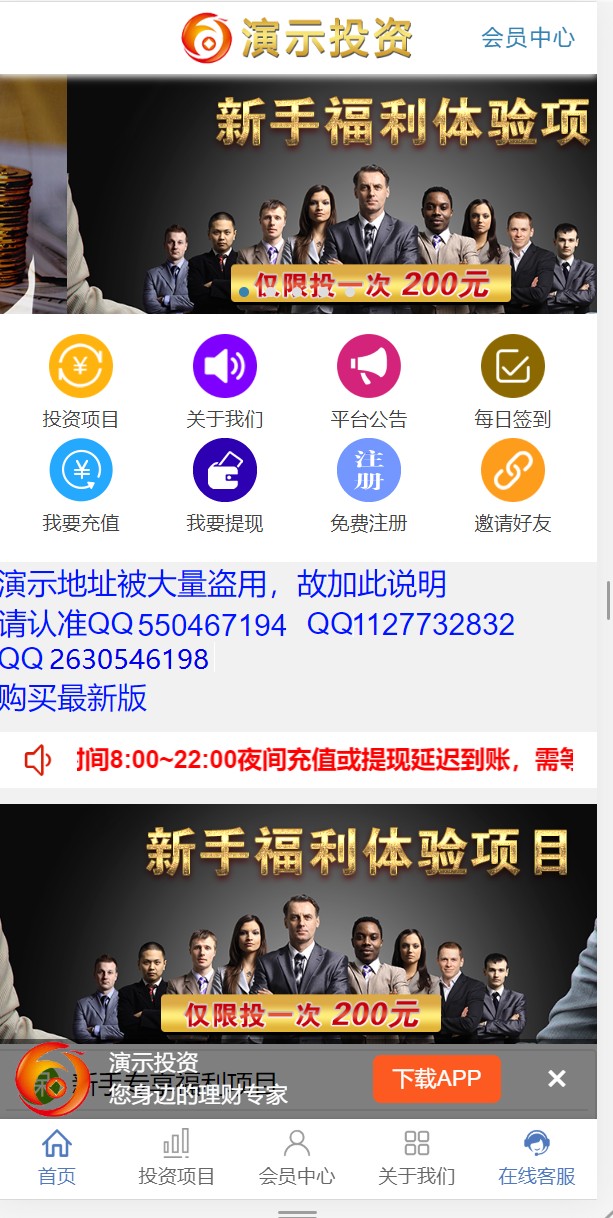The height and width of the screenshot is (1218, 613).
Task: Open the lower 新手福利体验项目 card
Action: tap(298, 920)
